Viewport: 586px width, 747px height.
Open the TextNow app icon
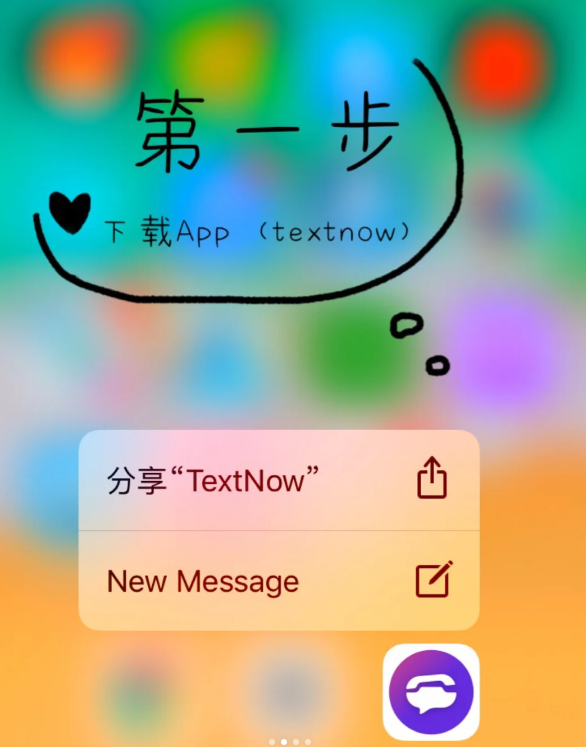click(431, 692)
